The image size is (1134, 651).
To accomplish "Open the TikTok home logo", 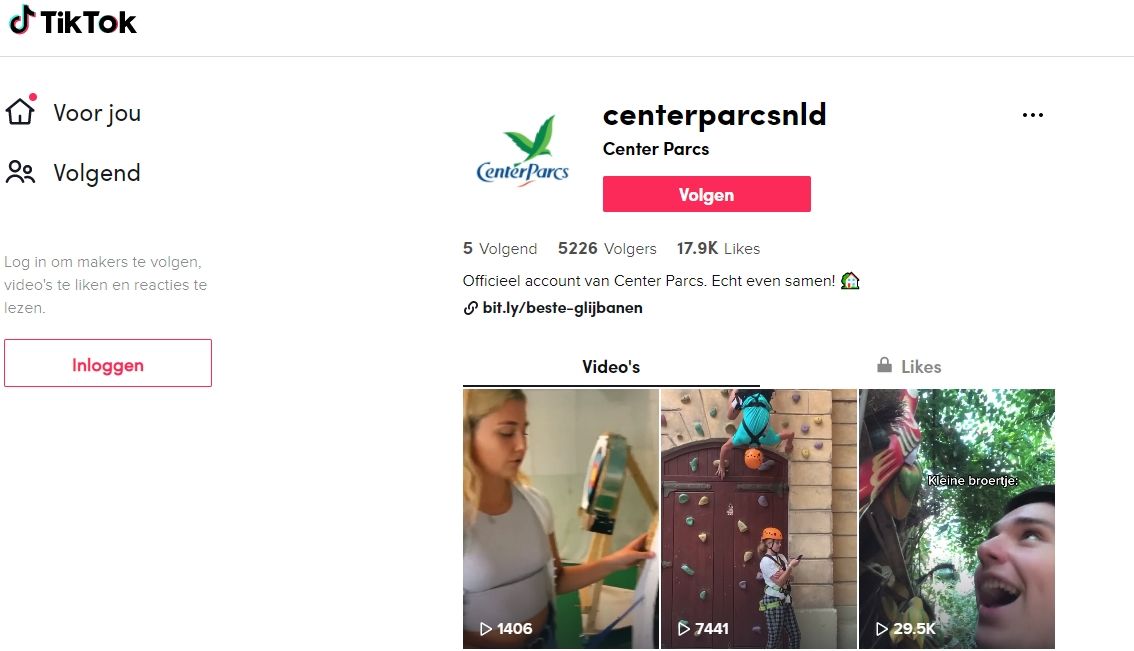I will (x=74, y=22).
